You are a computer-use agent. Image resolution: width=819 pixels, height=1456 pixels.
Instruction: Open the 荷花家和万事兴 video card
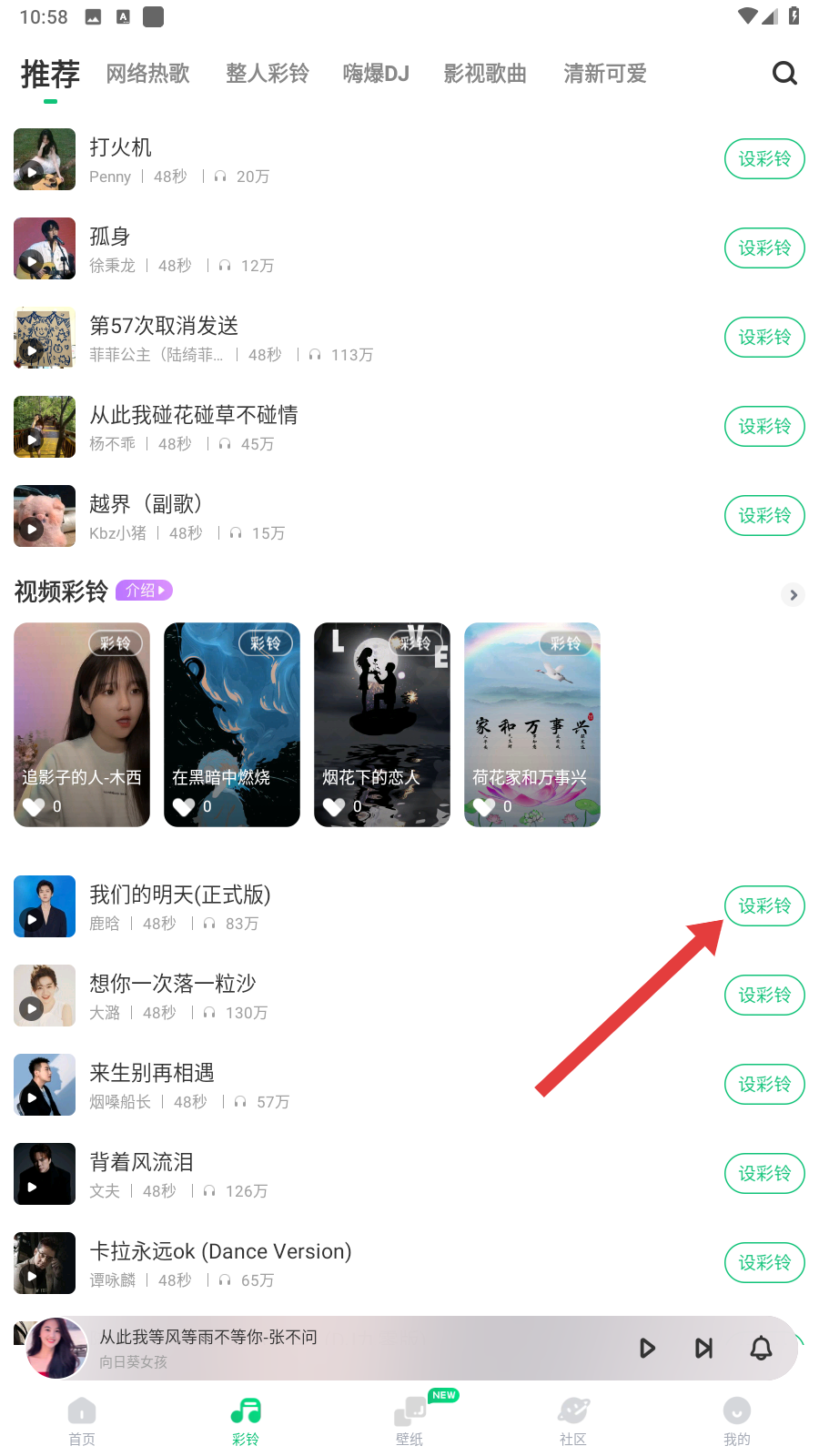(531, 724)
